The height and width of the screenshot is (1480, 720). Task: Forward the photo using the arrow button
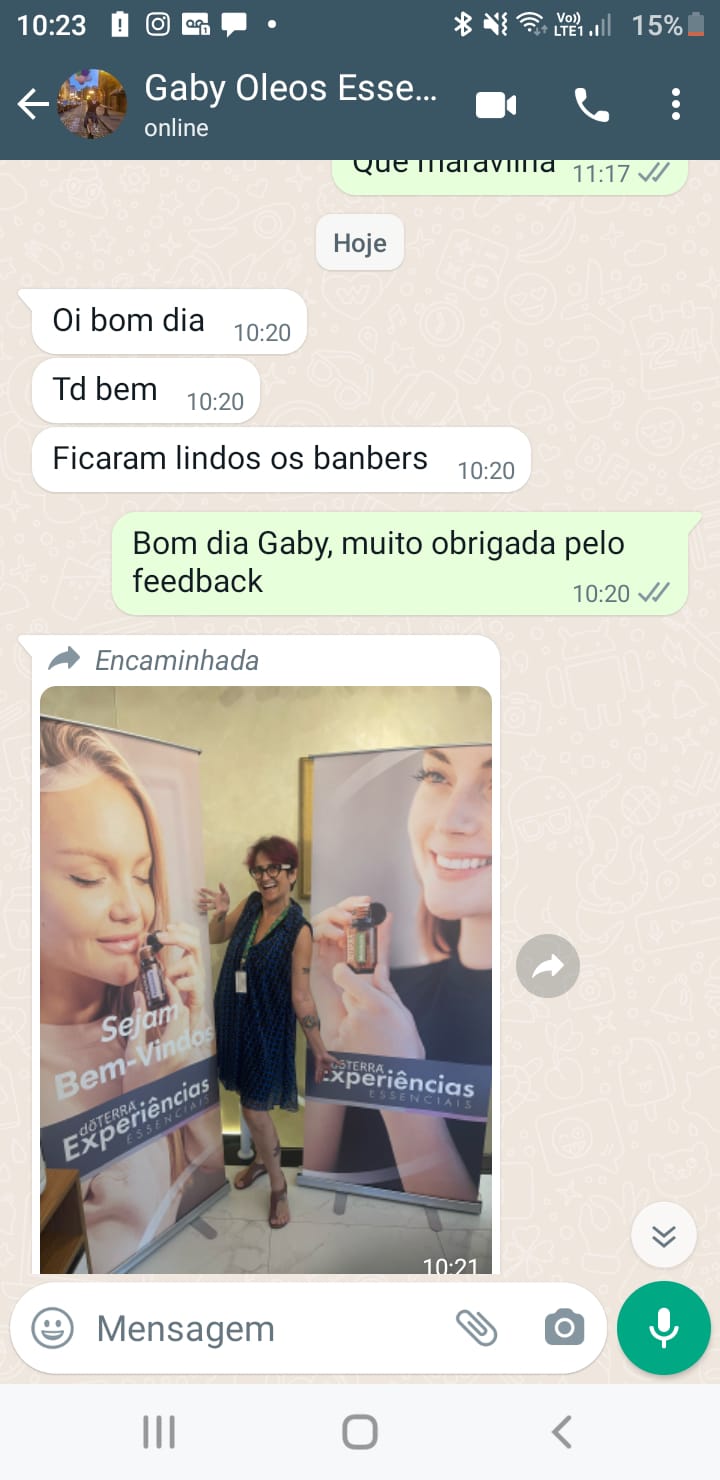[548, 966]
